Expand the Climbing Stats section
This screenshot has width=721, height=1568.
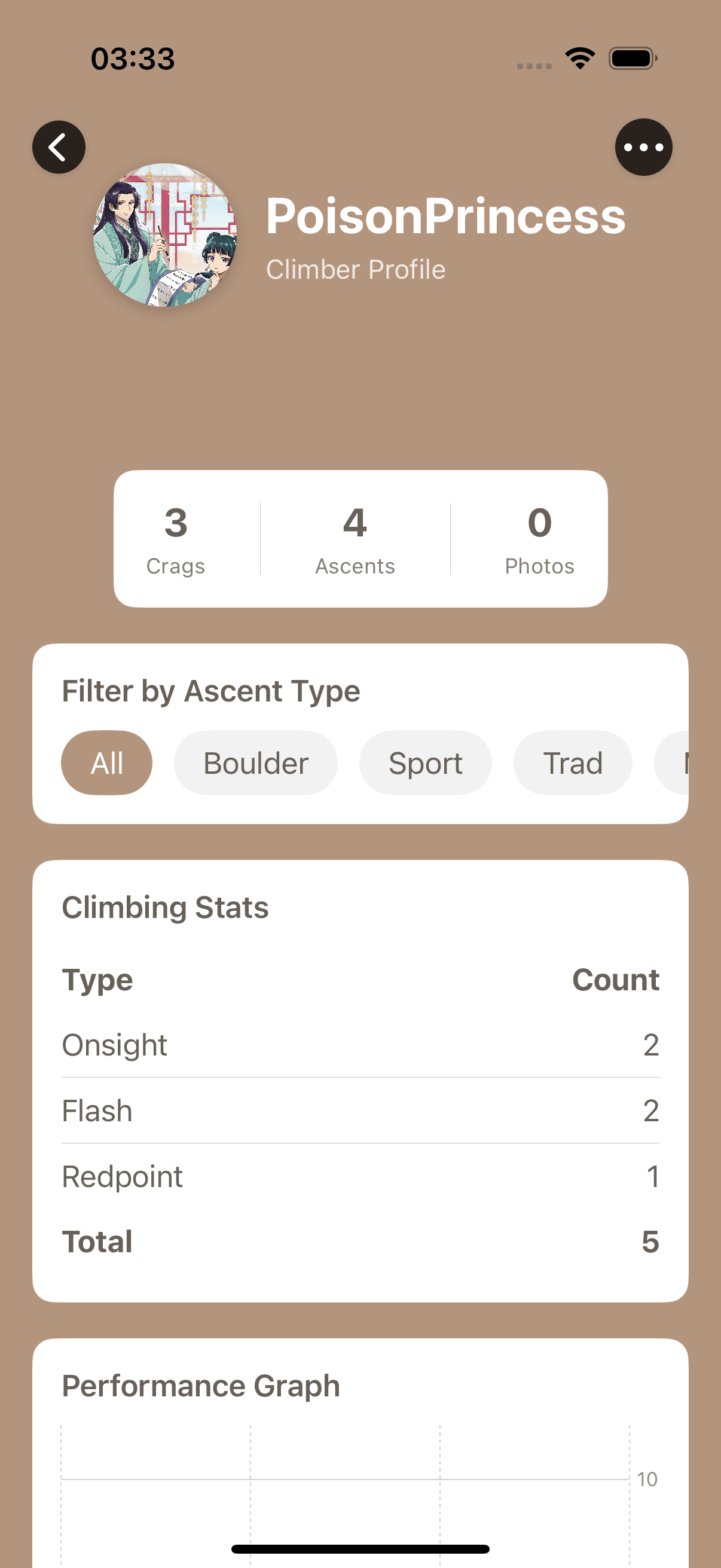click(166, 907)
